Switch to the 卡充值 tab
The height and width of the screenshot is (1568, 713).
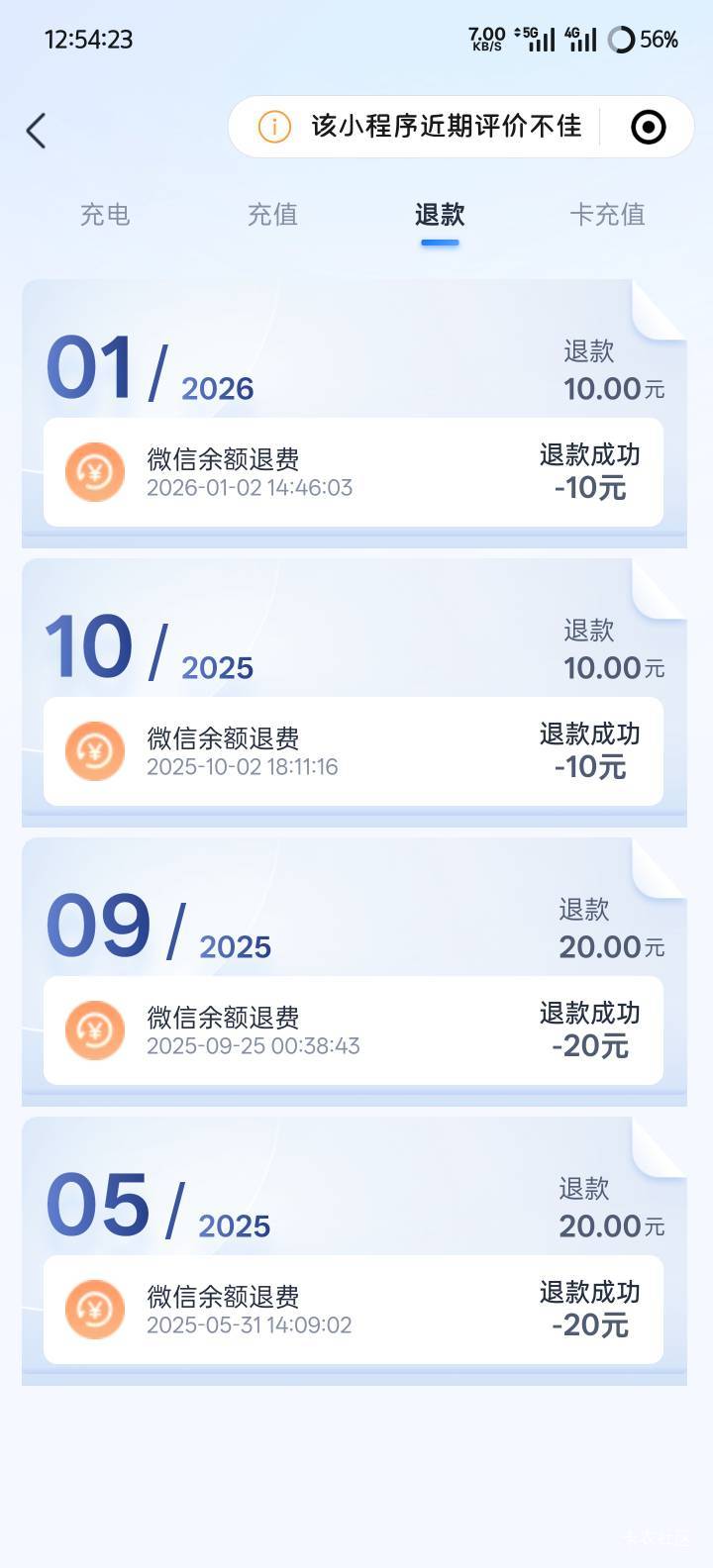point(607,215)
